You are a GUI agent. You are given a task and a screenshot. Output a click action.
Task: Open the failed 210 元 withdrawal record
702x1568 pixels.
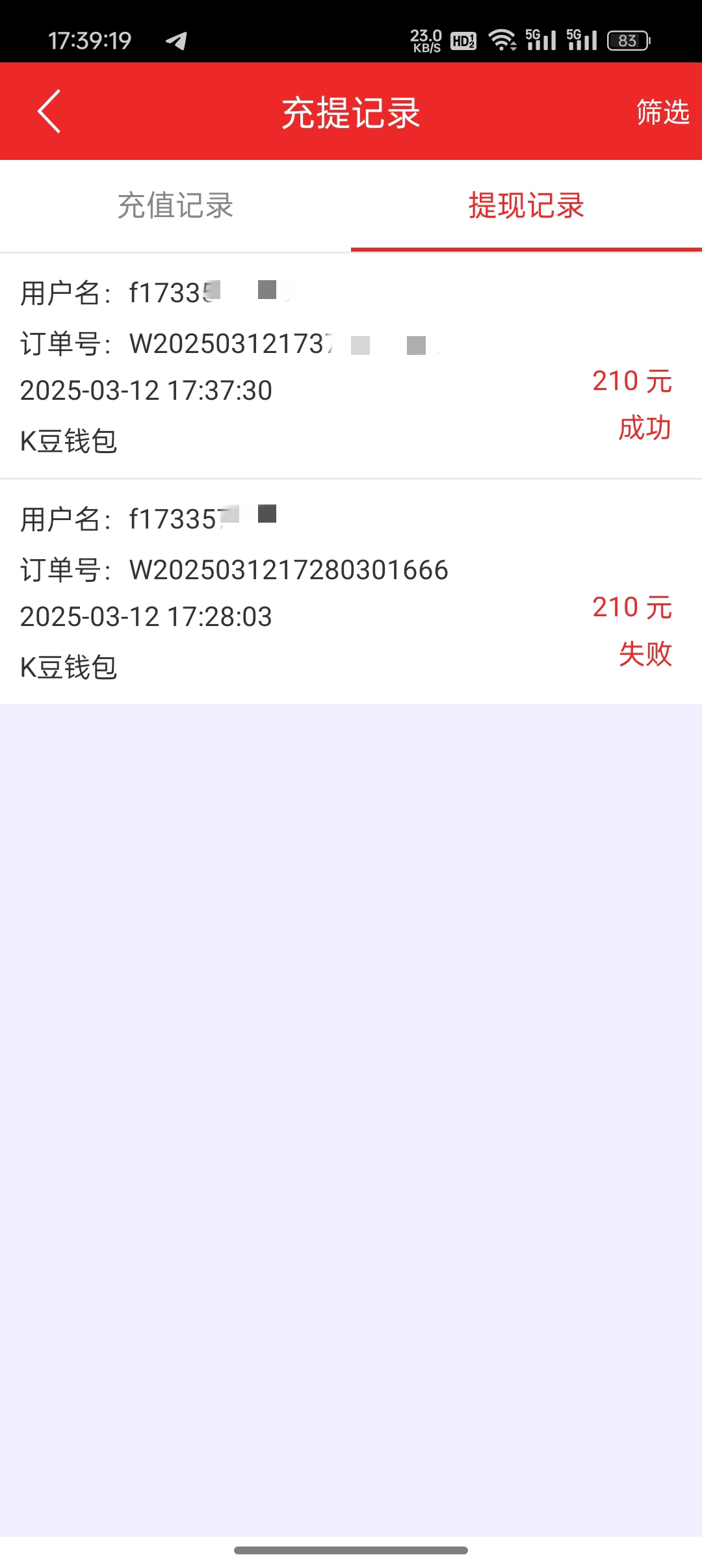351,592
